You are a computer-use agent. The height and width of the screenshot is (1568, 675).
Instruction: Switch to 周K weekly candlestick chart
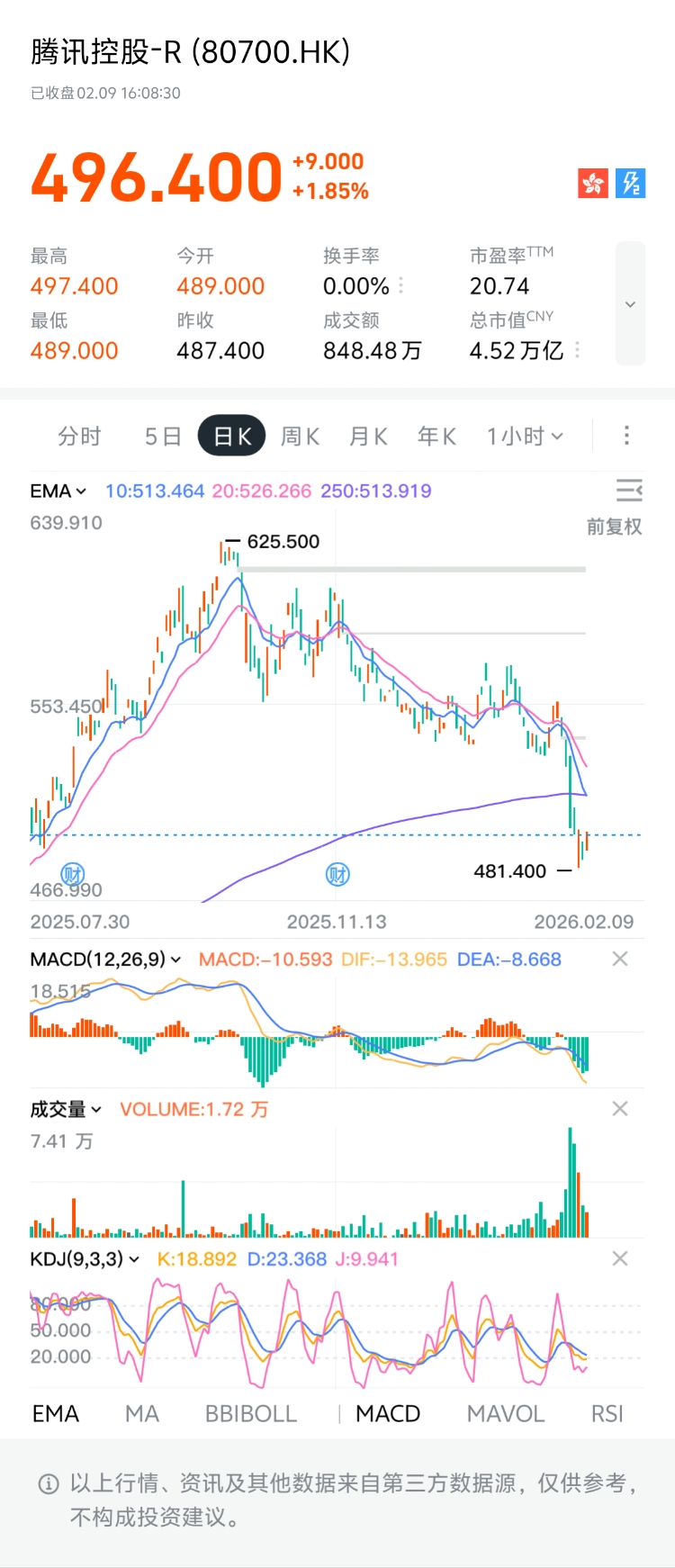(x=300, y=437)
